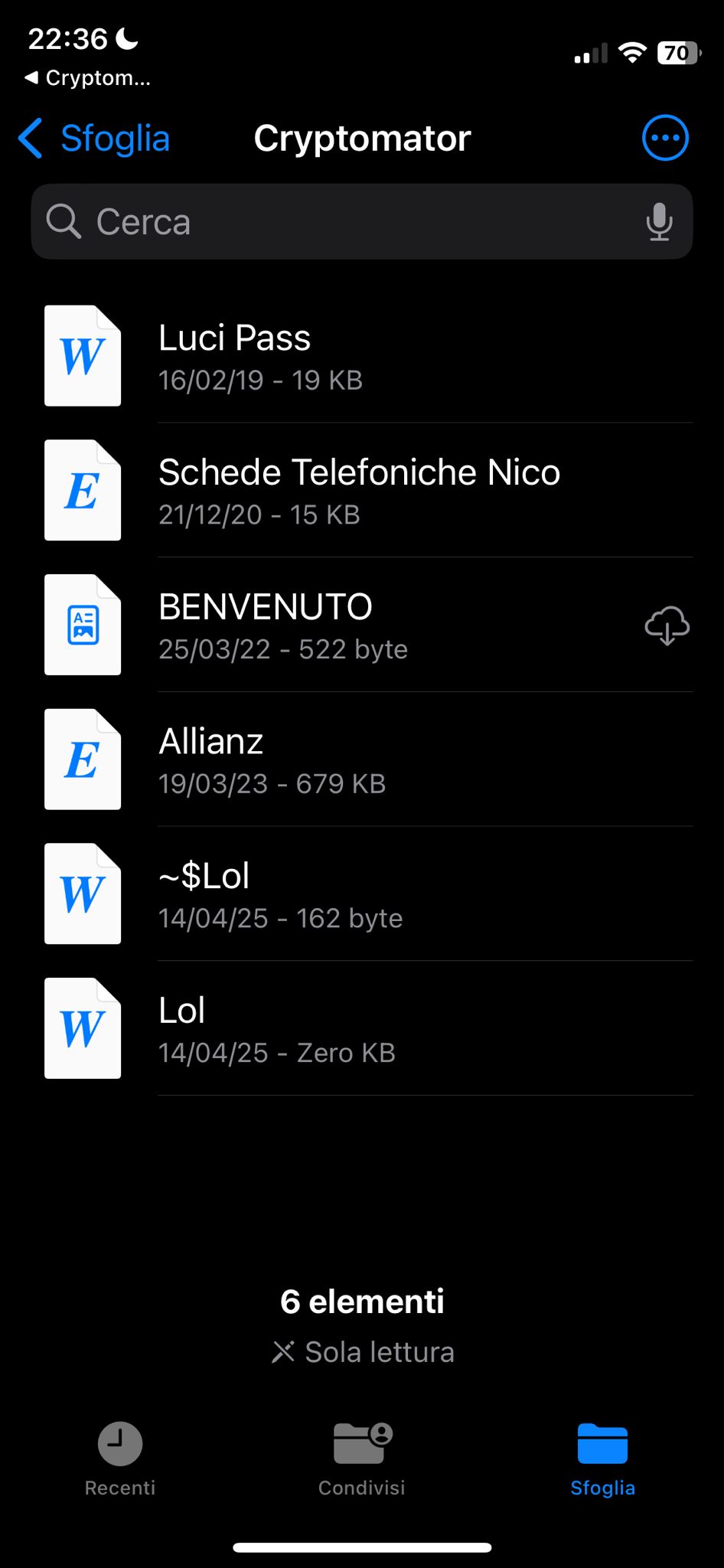Image resolution: width=724 pixels, height=1568 pixels.
Task: Start voice dictation with the microphone icon
Action: [x=659, y=222]
